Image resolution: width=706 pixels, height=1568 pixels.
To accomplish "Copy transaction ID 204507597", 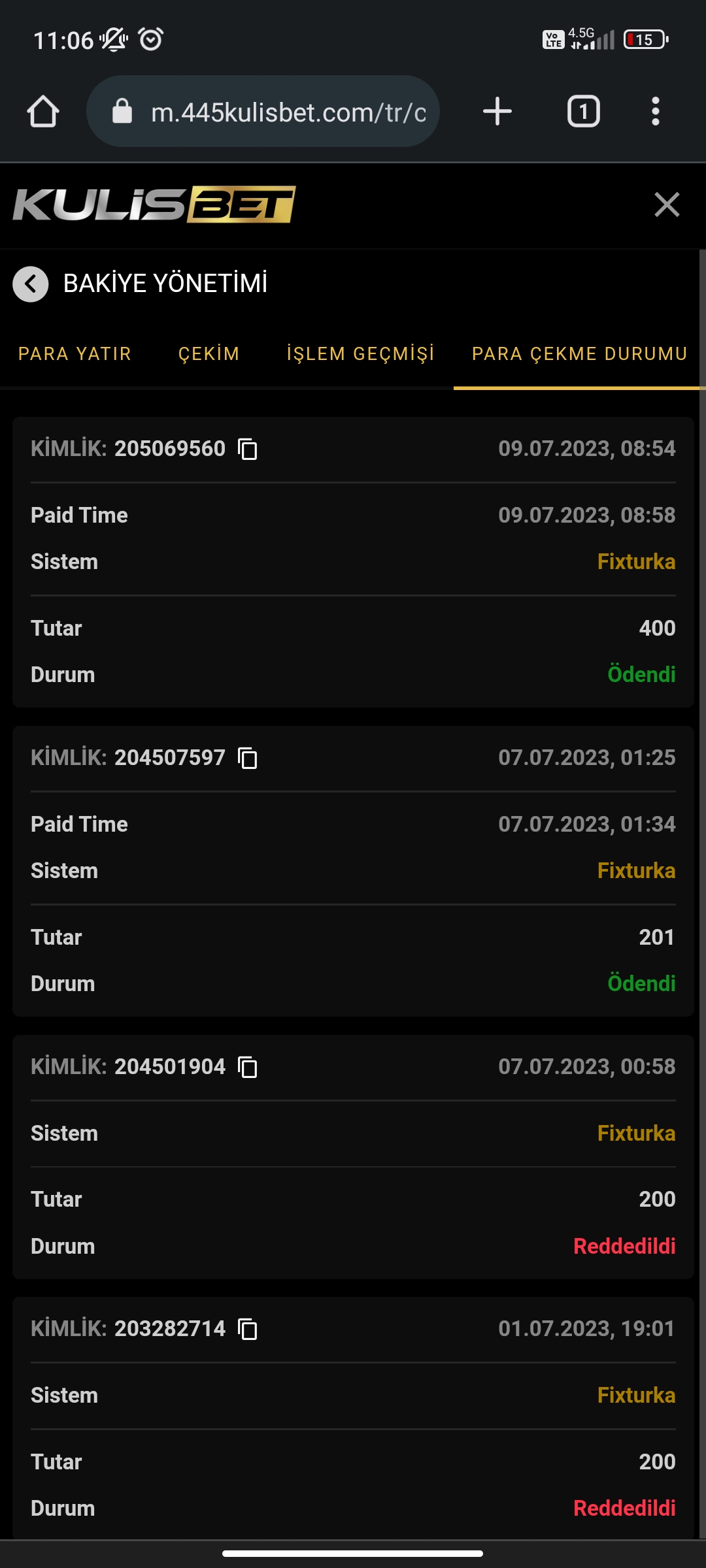I will click(248, 759).
